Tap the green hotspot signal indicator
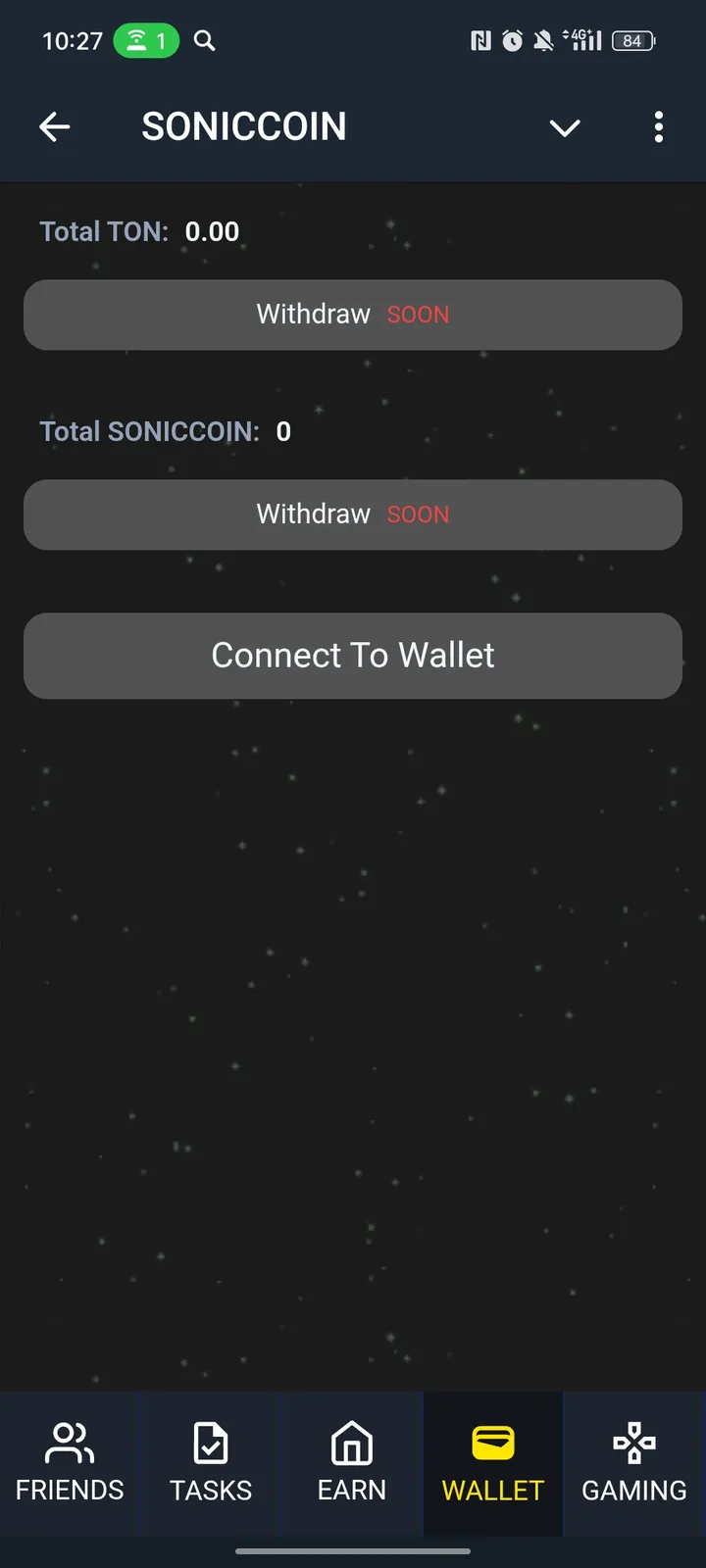Viewport: 706px width, 1568px height. click(x=146, y=40)
